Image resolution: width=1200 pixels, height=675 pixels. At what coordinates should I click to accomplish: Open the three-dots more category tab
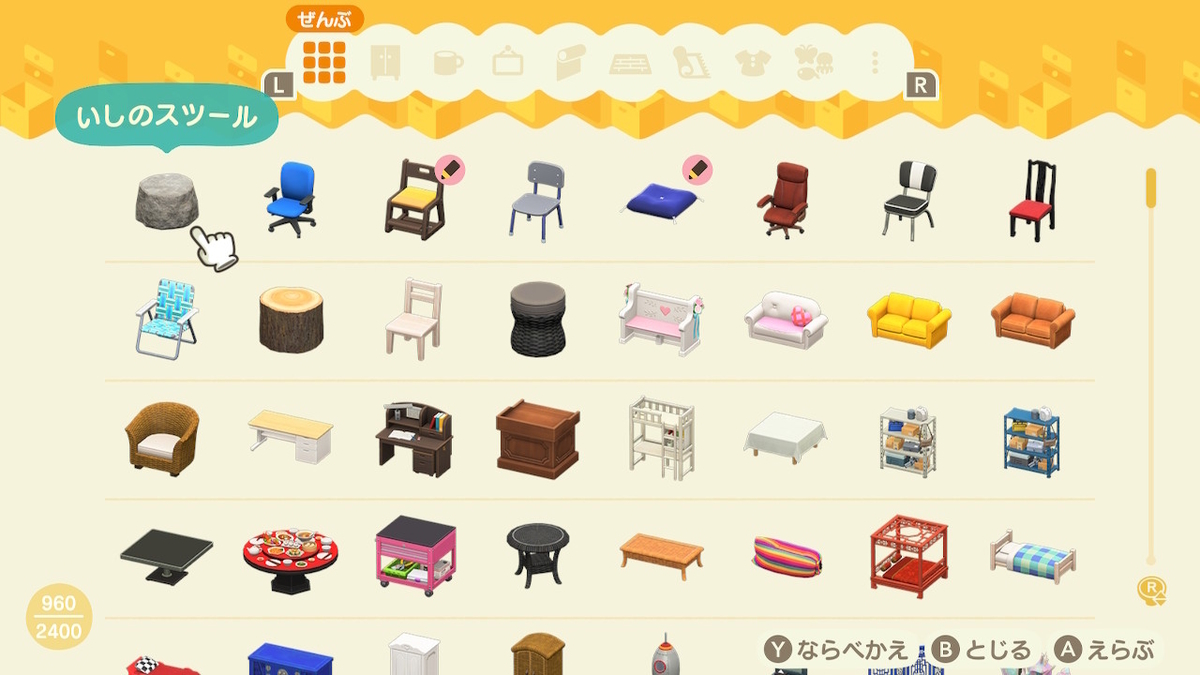874,64
